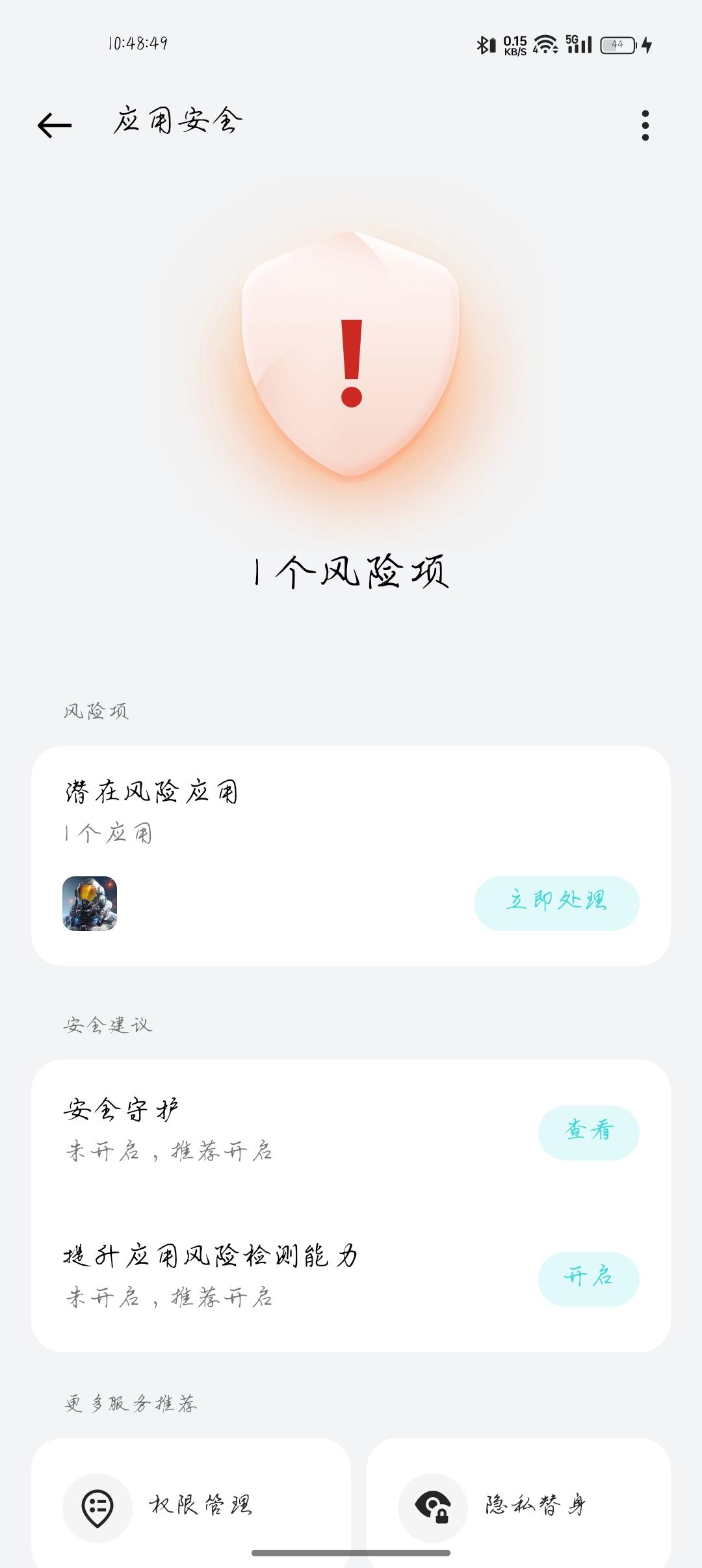Go back using the arrow at top
Viewport: 702px width, 1568px height.
click(x=54, y=124)
